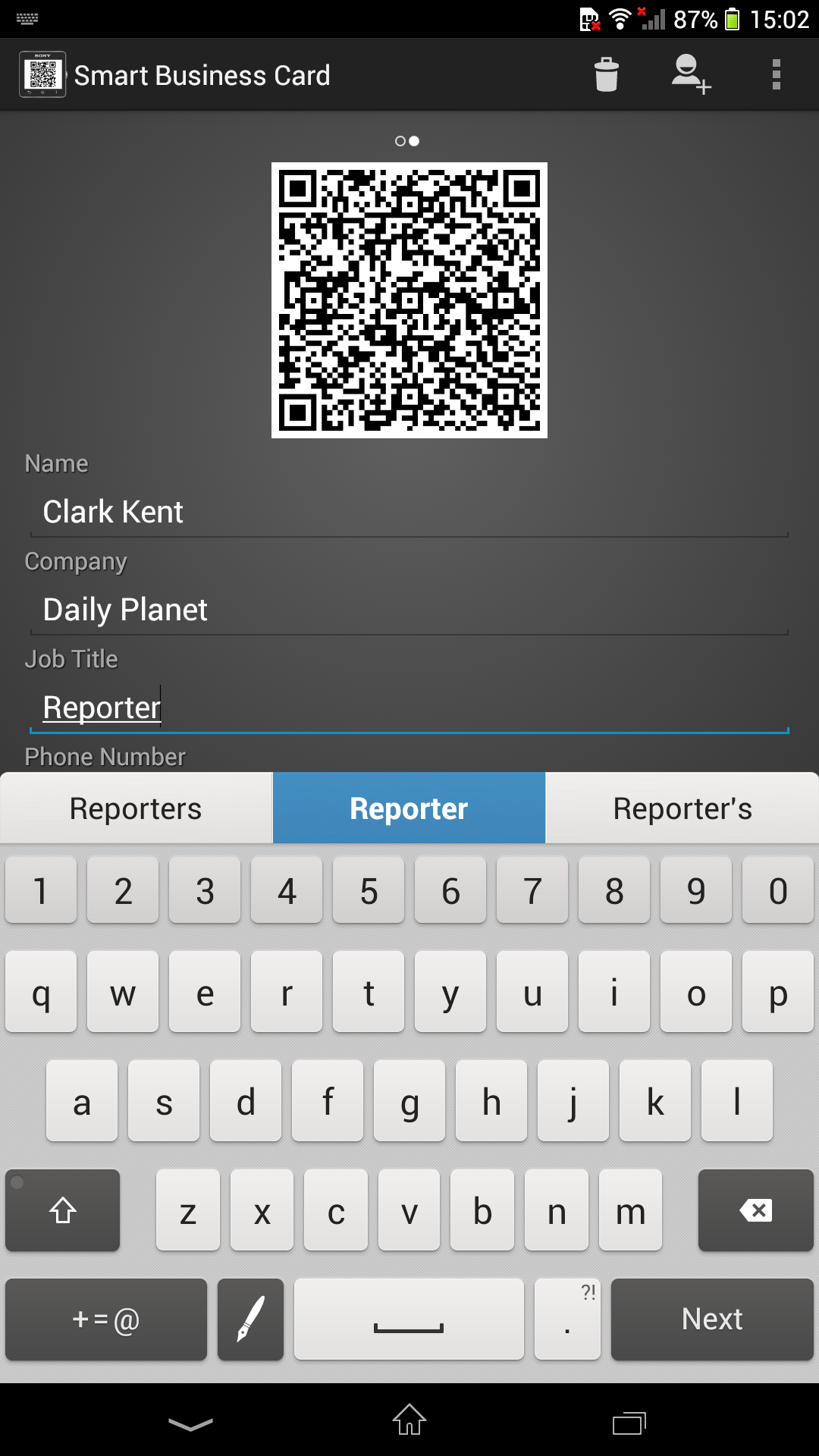Tap the shift key
This screenshot has height=1456, width=819.
63,1210
